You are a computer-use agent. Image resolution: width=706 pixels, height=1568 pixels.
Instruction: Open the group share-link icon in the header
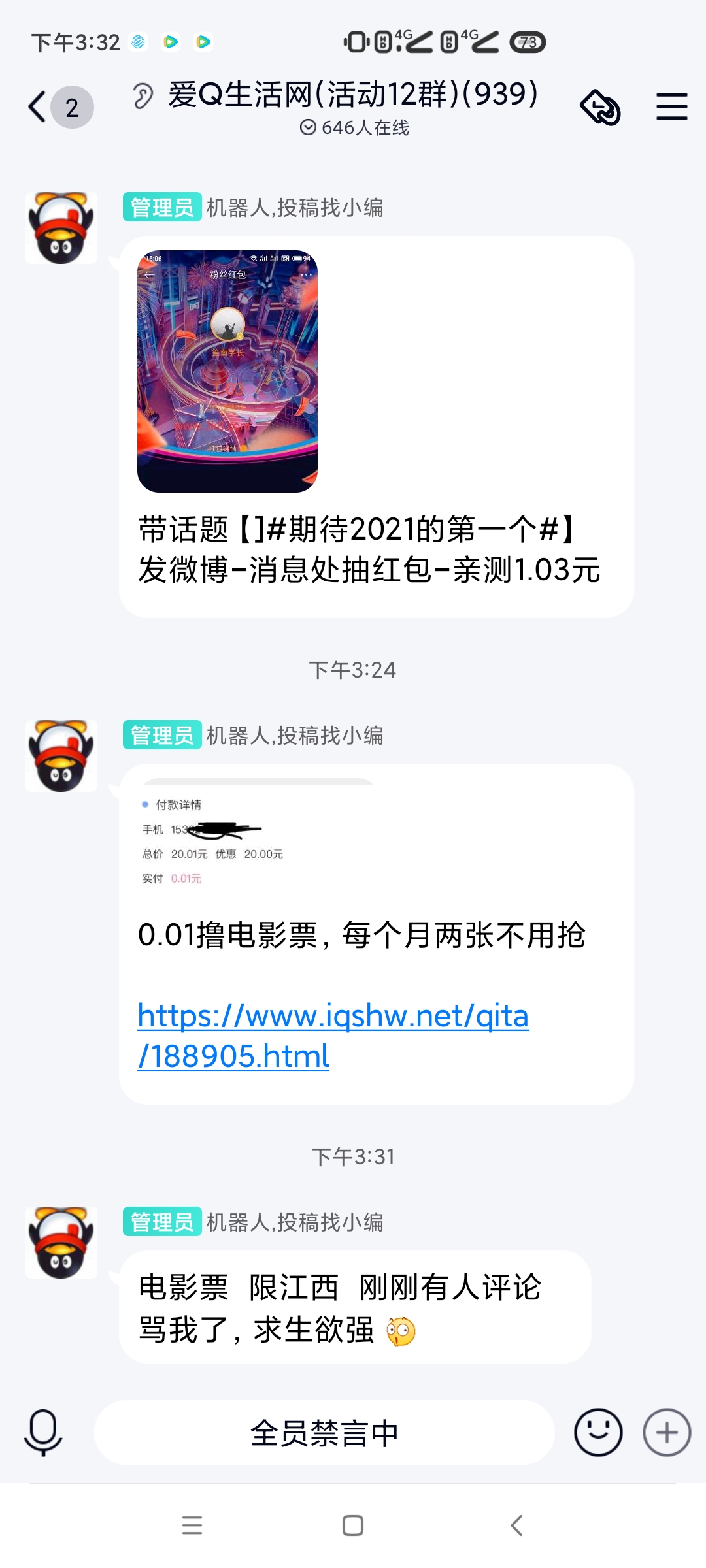tap(601, 108)
